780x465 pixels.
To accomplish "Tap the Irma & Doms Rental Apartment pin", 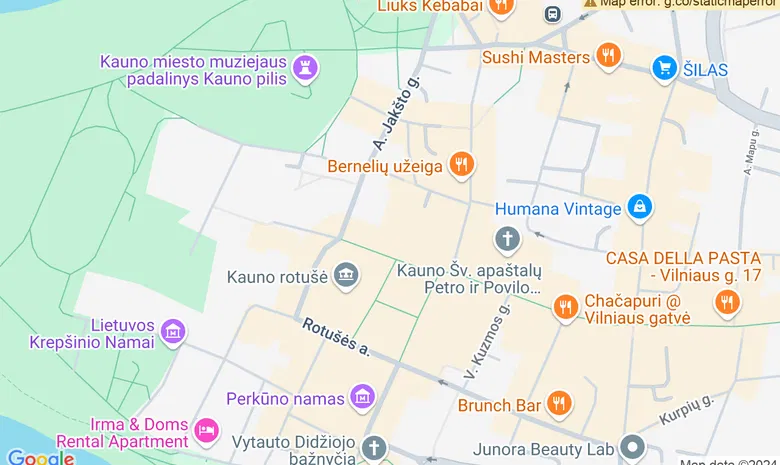I will 207,431.
